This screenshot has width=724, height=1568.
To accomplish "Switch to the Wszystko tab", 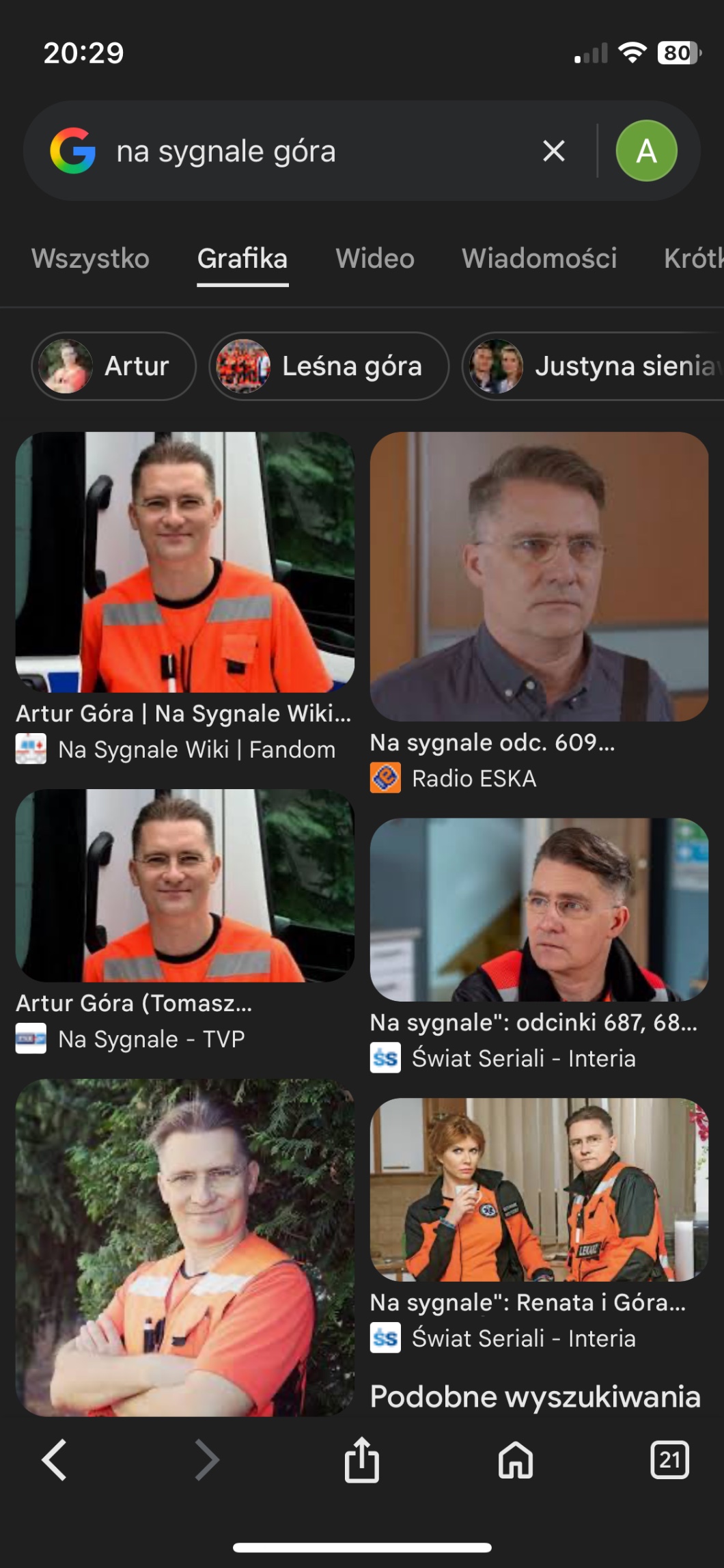I will click(90, 259).
